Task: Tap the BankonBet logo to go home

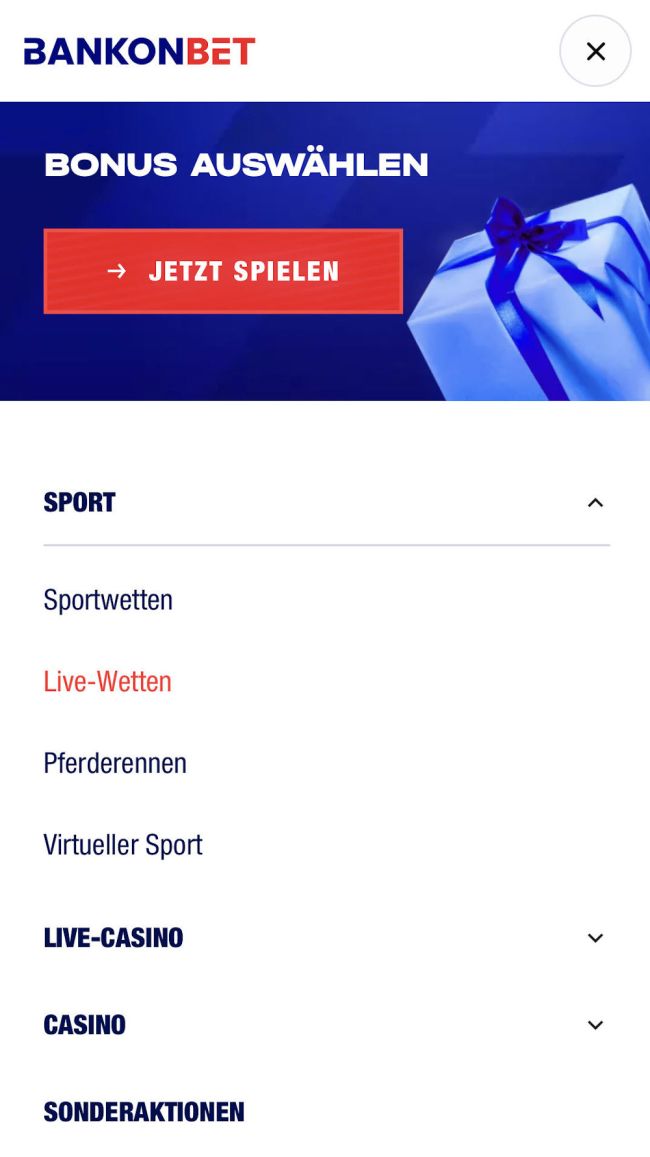Action: click(x=140, y=51)
